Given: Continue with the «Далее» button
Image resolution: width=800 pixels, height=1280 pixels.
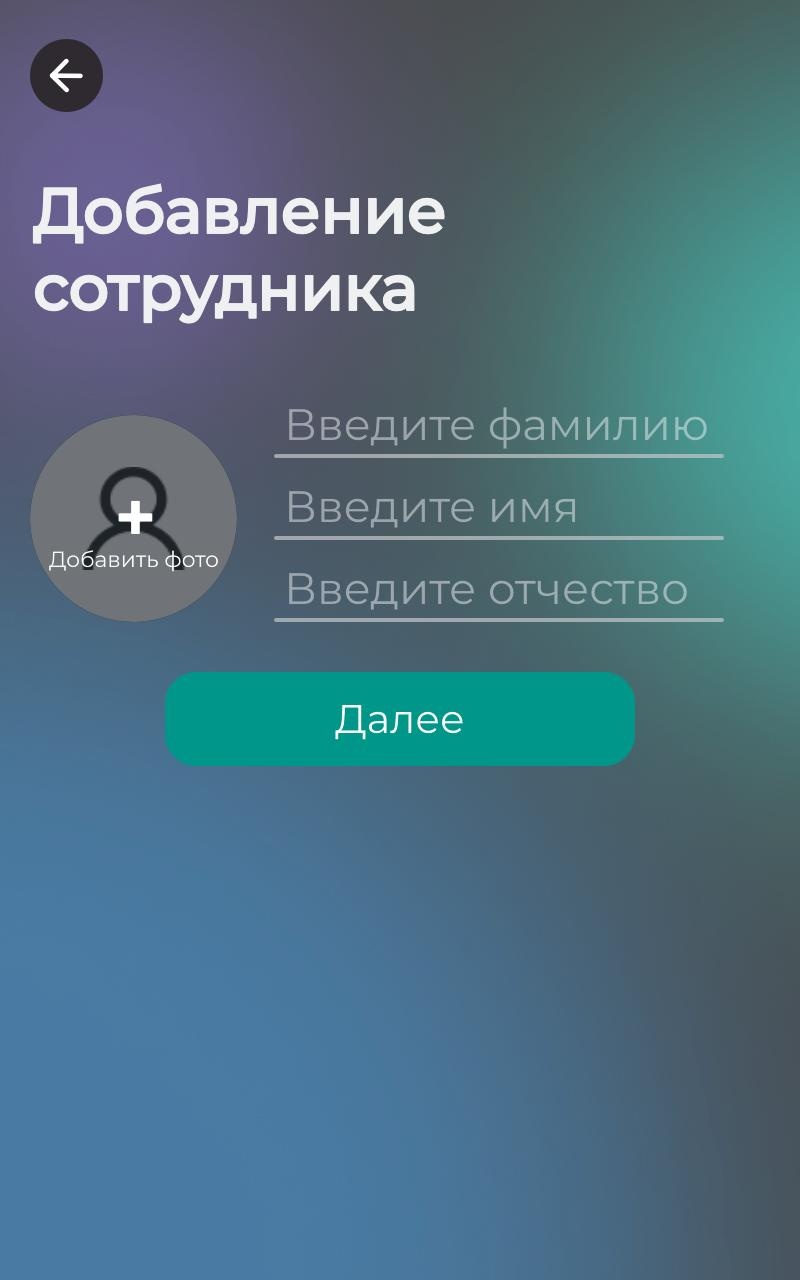Looking at the screenshot, I should coord(400,719).
